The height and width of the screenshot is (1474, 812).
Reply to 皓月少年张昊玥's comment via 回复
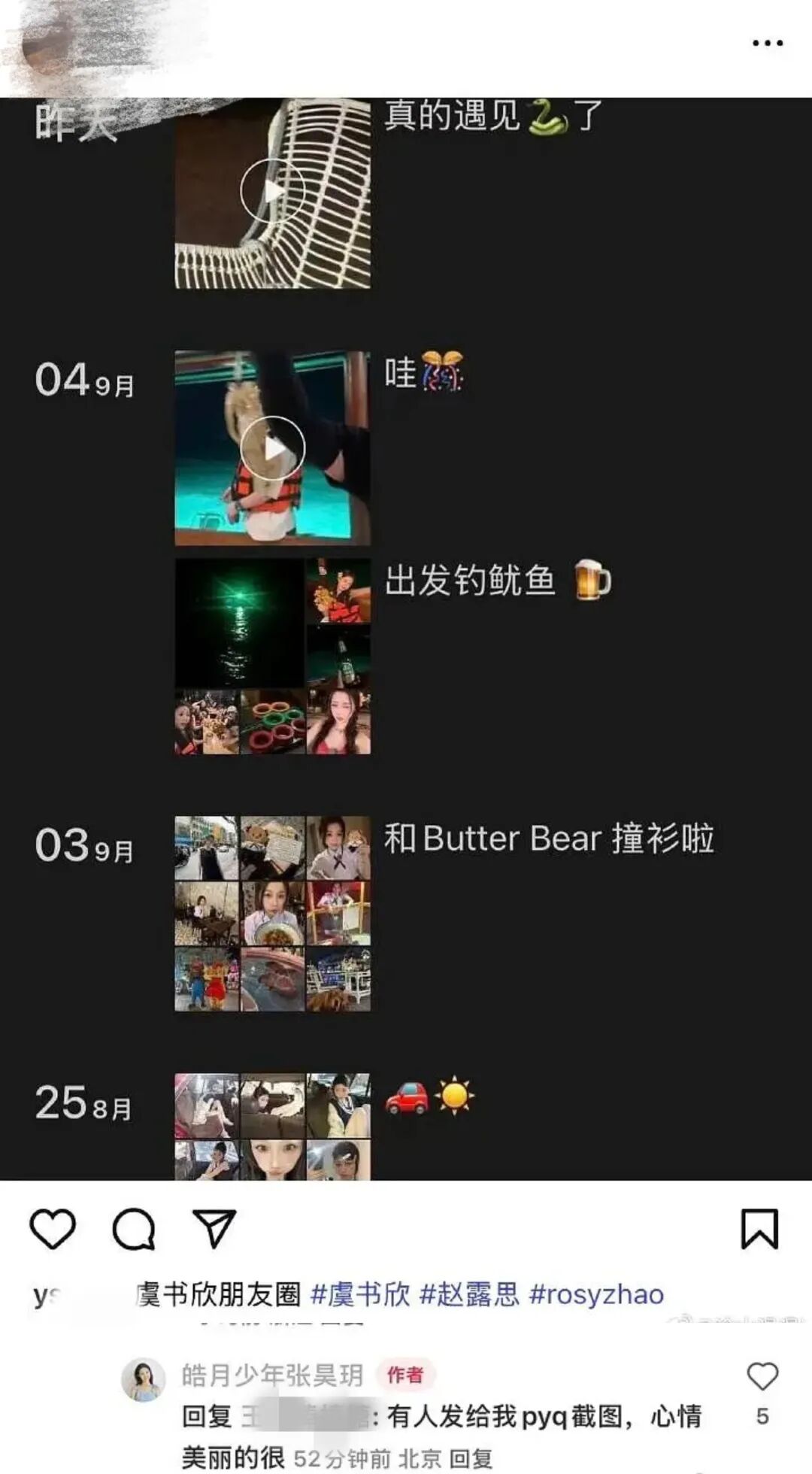pos(471,1459)
